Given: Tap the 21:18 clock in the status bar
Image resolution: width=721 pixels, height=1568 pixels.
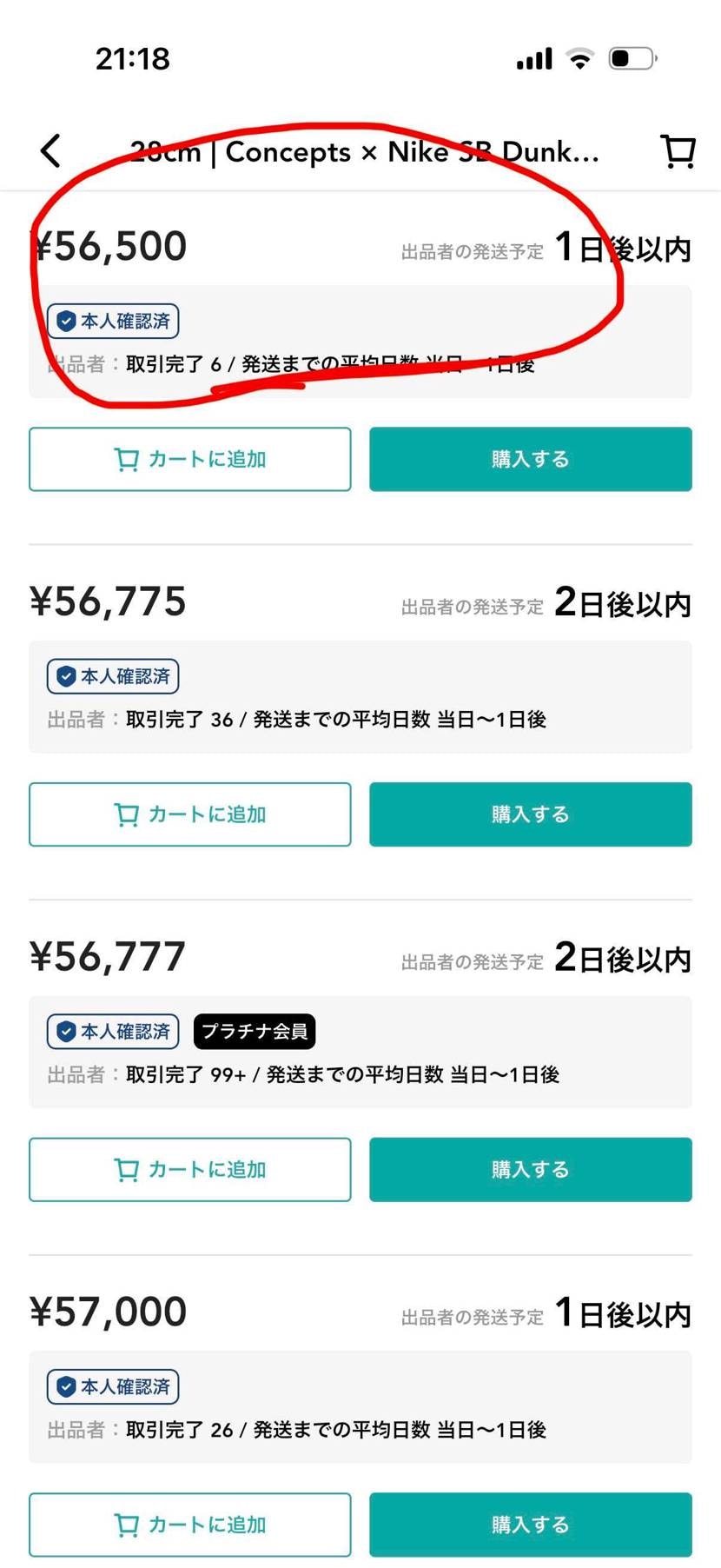Looking at the screenshot, I should (x=132, y=57).
